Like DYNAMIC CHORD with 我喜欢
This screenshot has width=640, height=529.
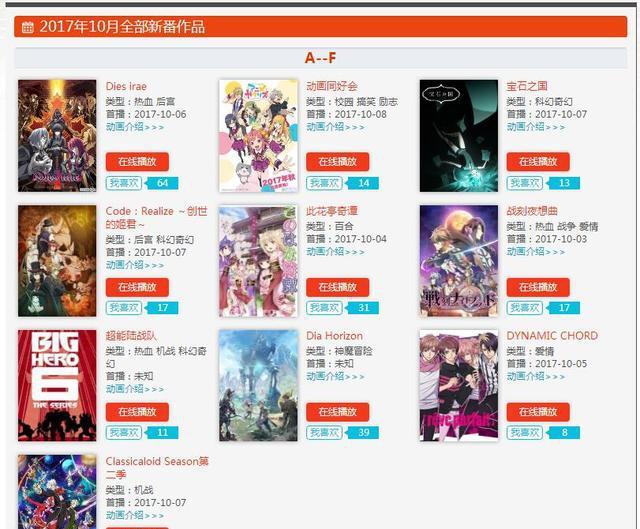pos(525,433)
